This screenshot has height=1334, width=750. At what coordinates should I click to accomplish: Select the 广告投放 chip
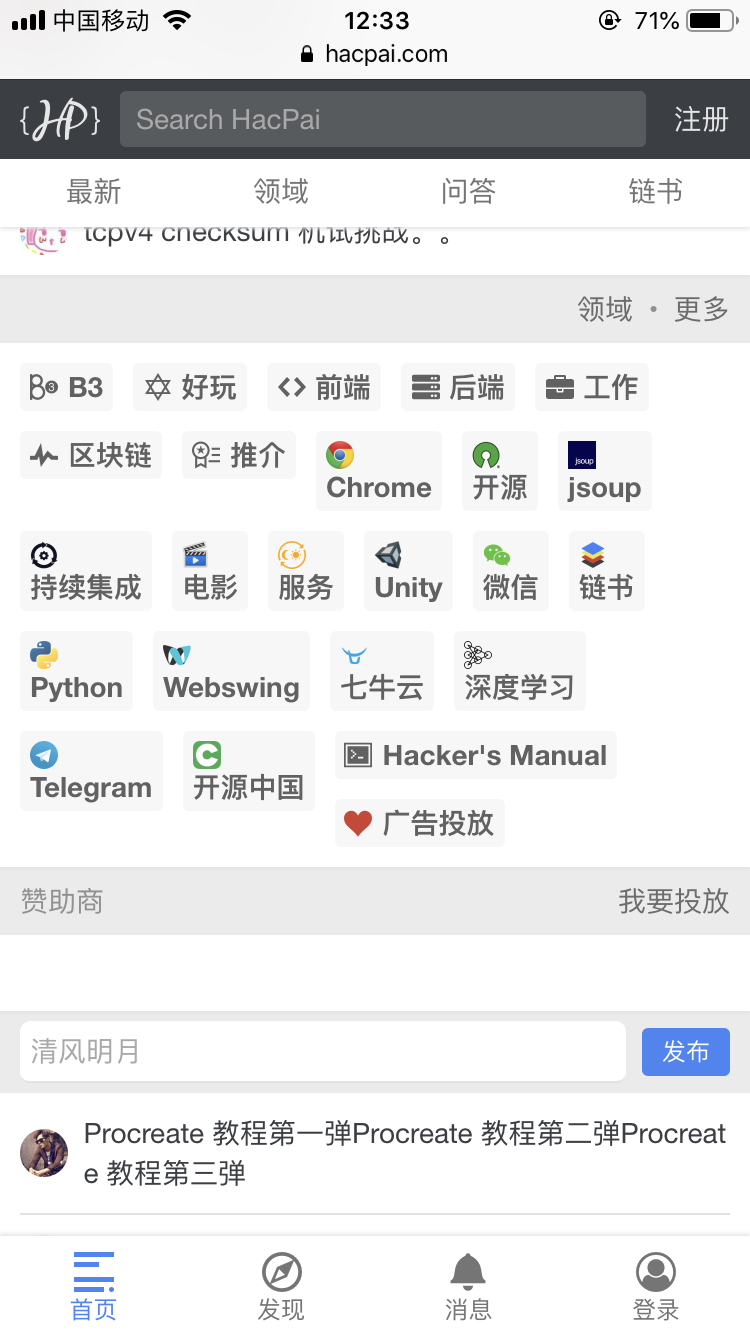coord(420,823)
